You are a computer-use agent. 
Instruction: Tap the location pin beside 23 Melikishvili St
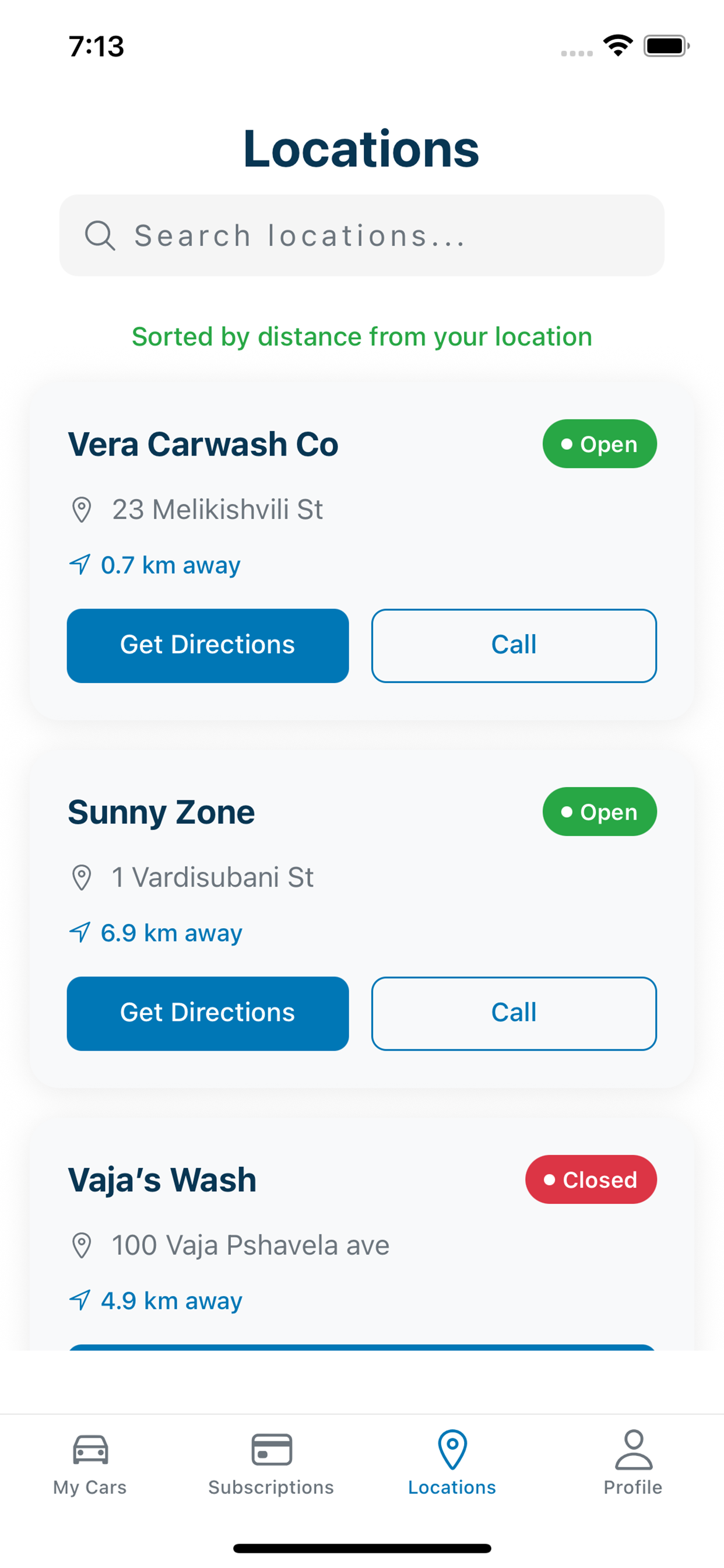(x=82, y=510)
